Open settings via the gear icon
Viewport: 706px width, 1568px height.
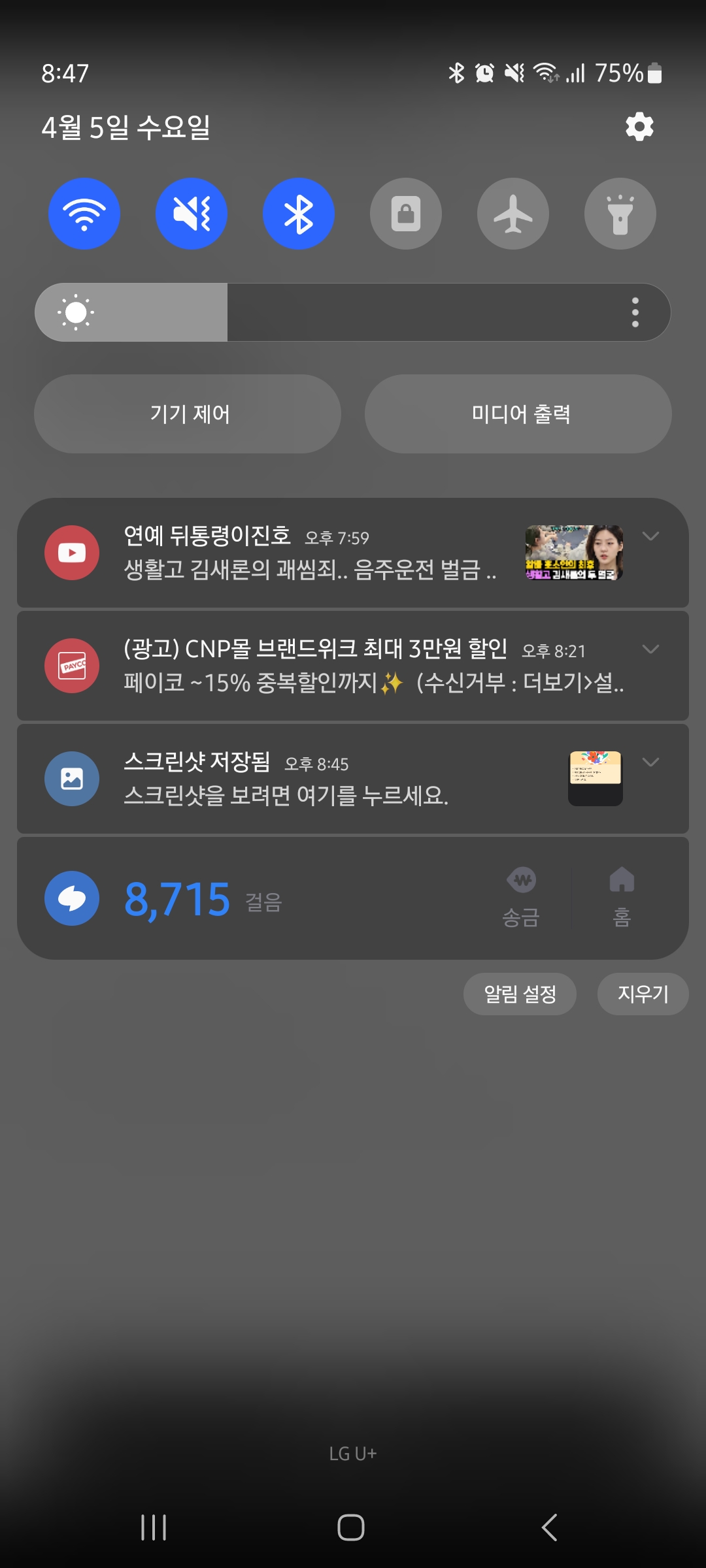pos(639,127)
